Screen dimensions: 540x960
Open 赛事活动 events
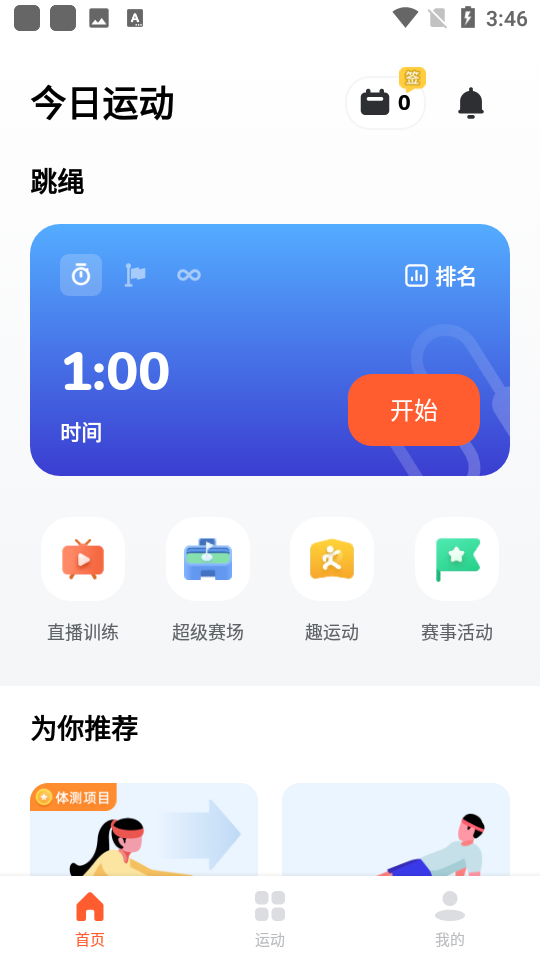[457, 580]
